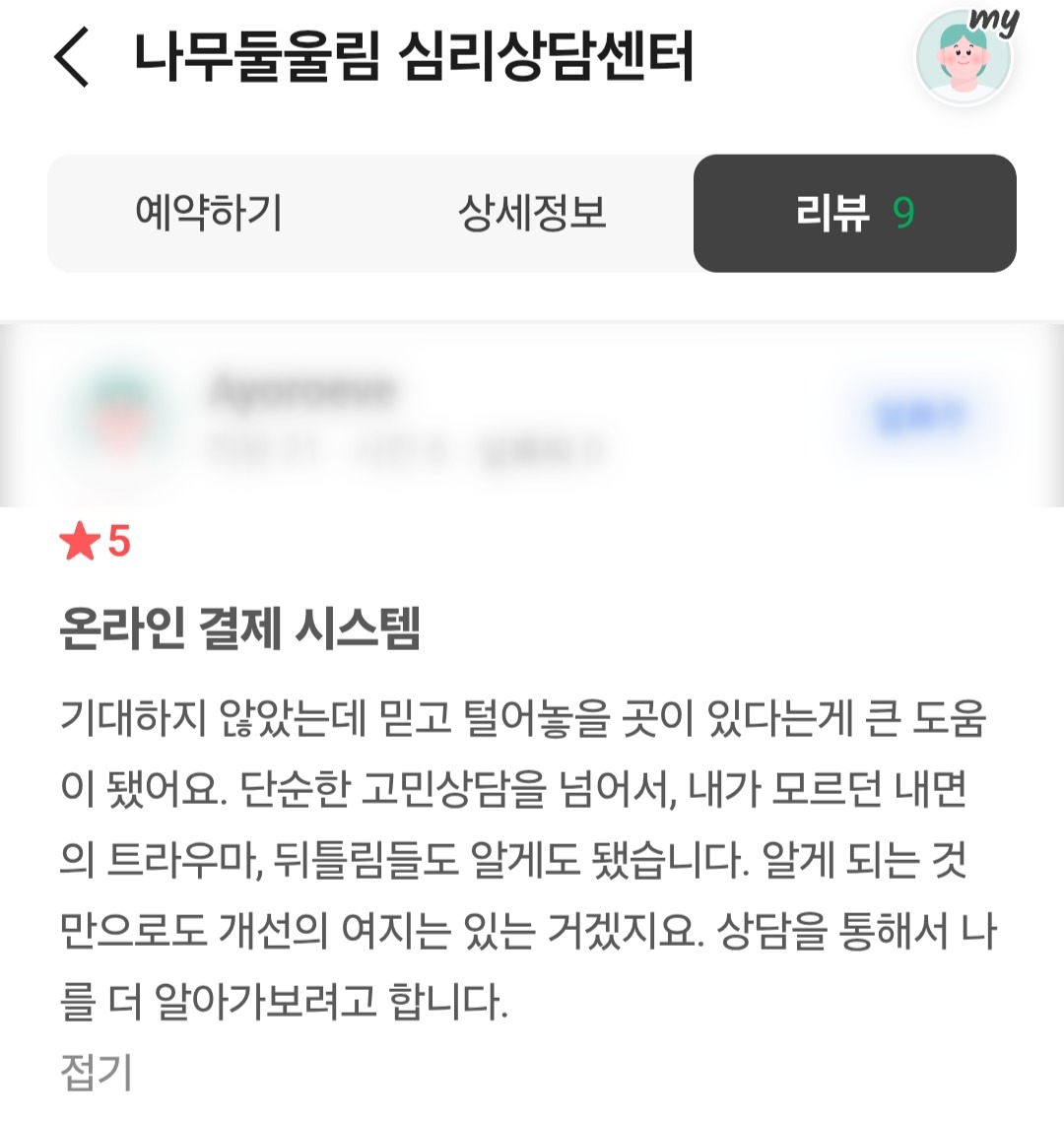Click the Ayoroeve review card
1064x1121 pixels.
tap(532, 414)
